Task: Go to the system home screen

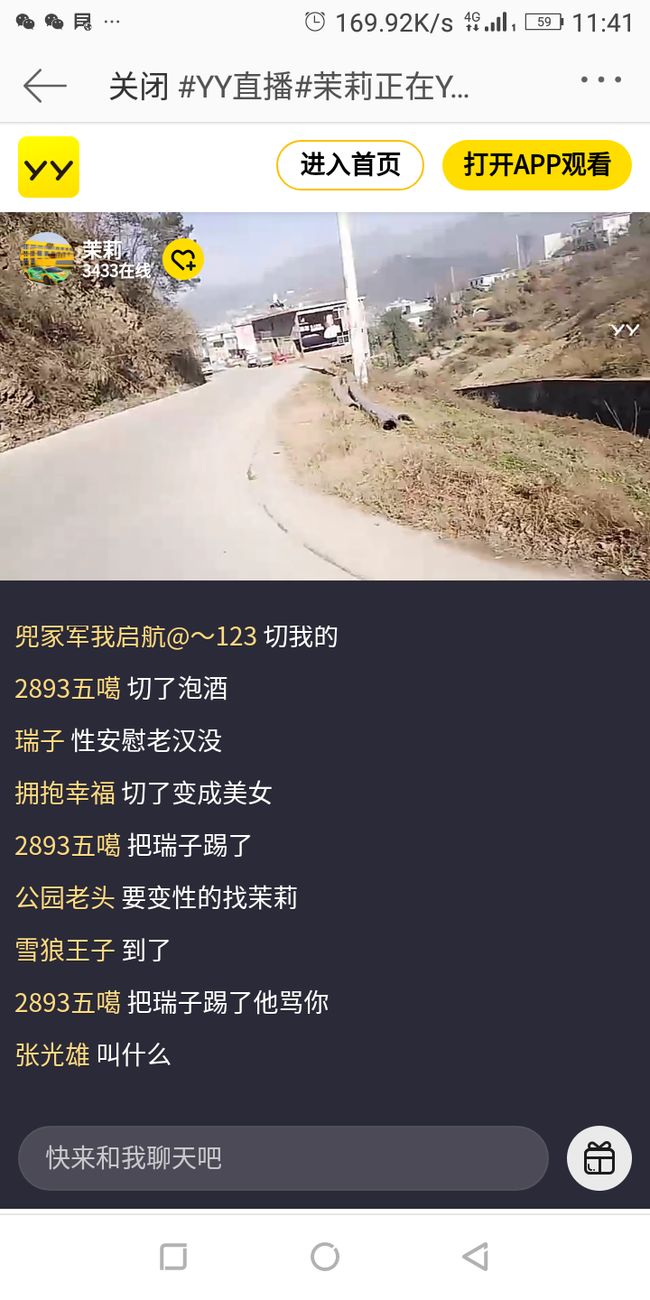Action: point(325,1257)
